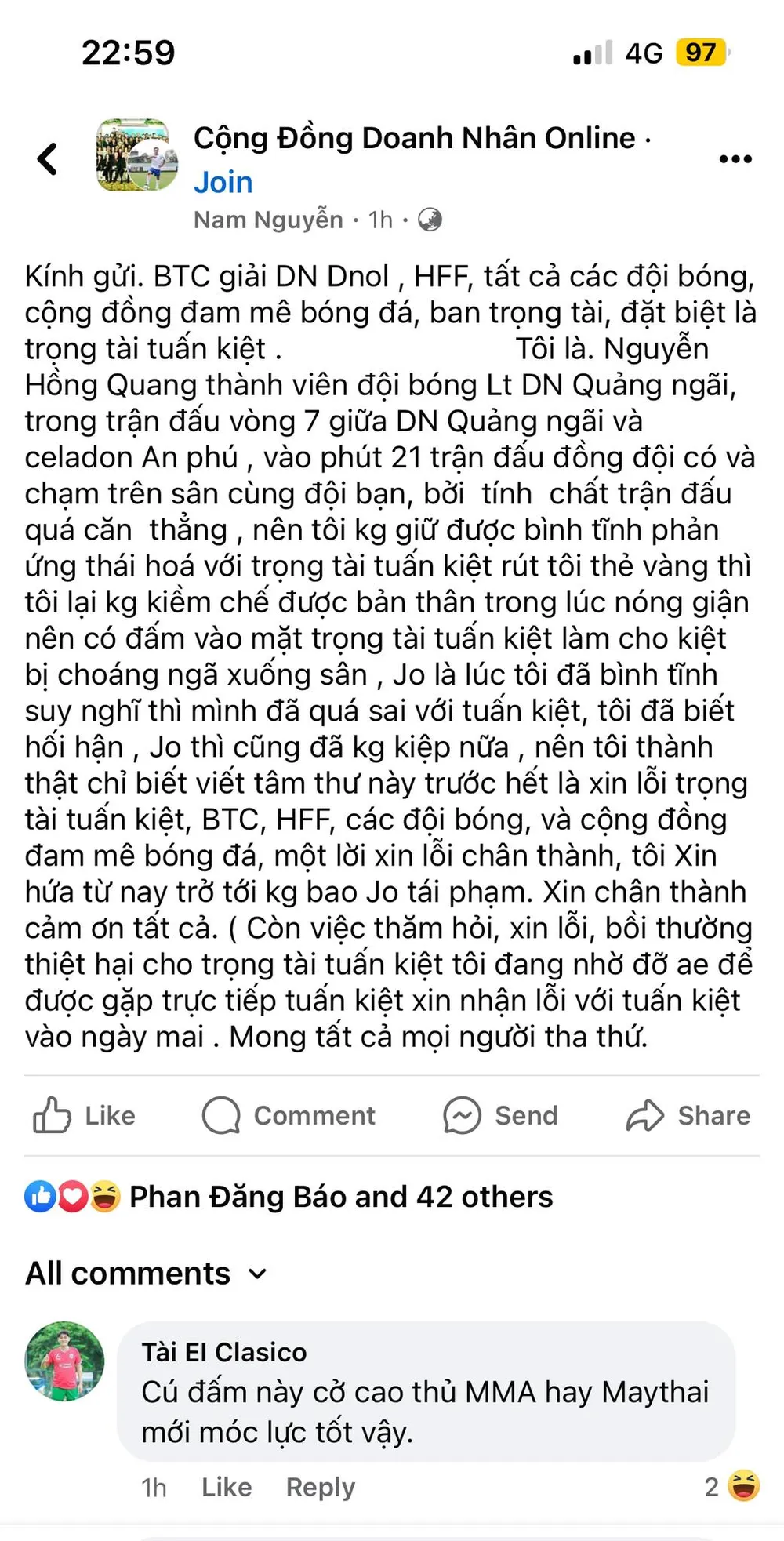Share this post
Viewport: 784px width, 1541px height.
(x=688, y=1115)
